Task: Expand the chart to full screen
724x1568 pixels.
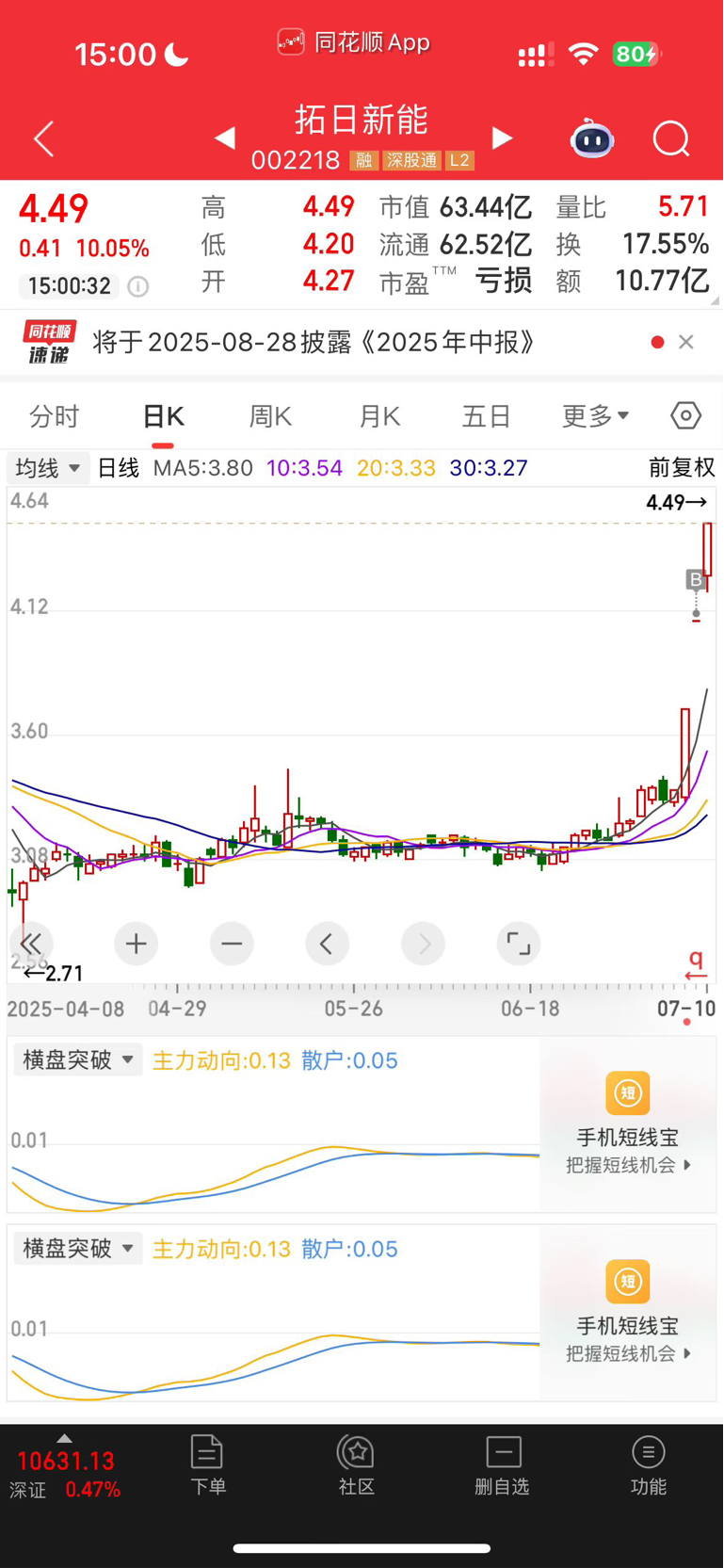Action: (519, 944)
